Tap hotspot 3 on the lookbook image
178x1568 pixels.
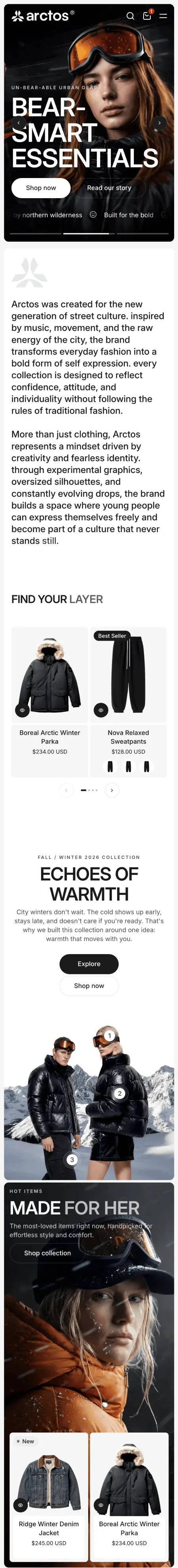pyautogui.click(x=72, y=1159)
